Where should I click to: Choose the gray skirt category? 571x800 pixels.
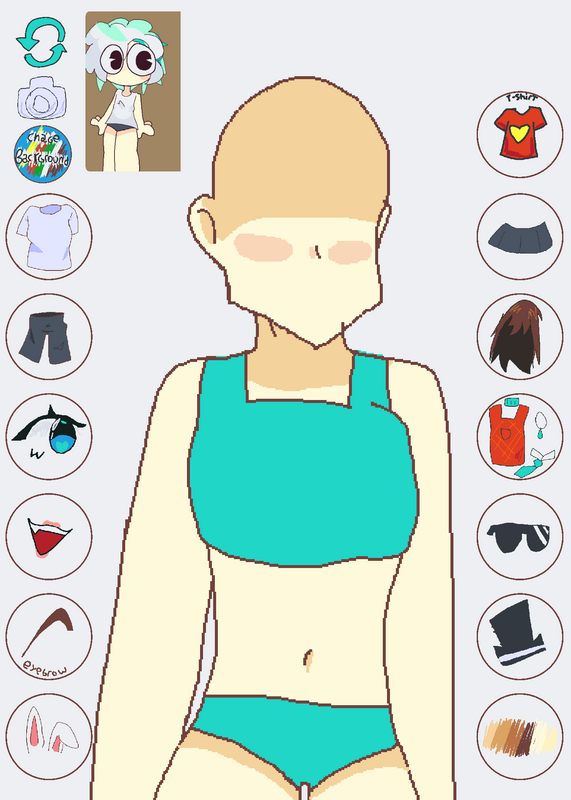pyautogui.click(x=520, y=237)
